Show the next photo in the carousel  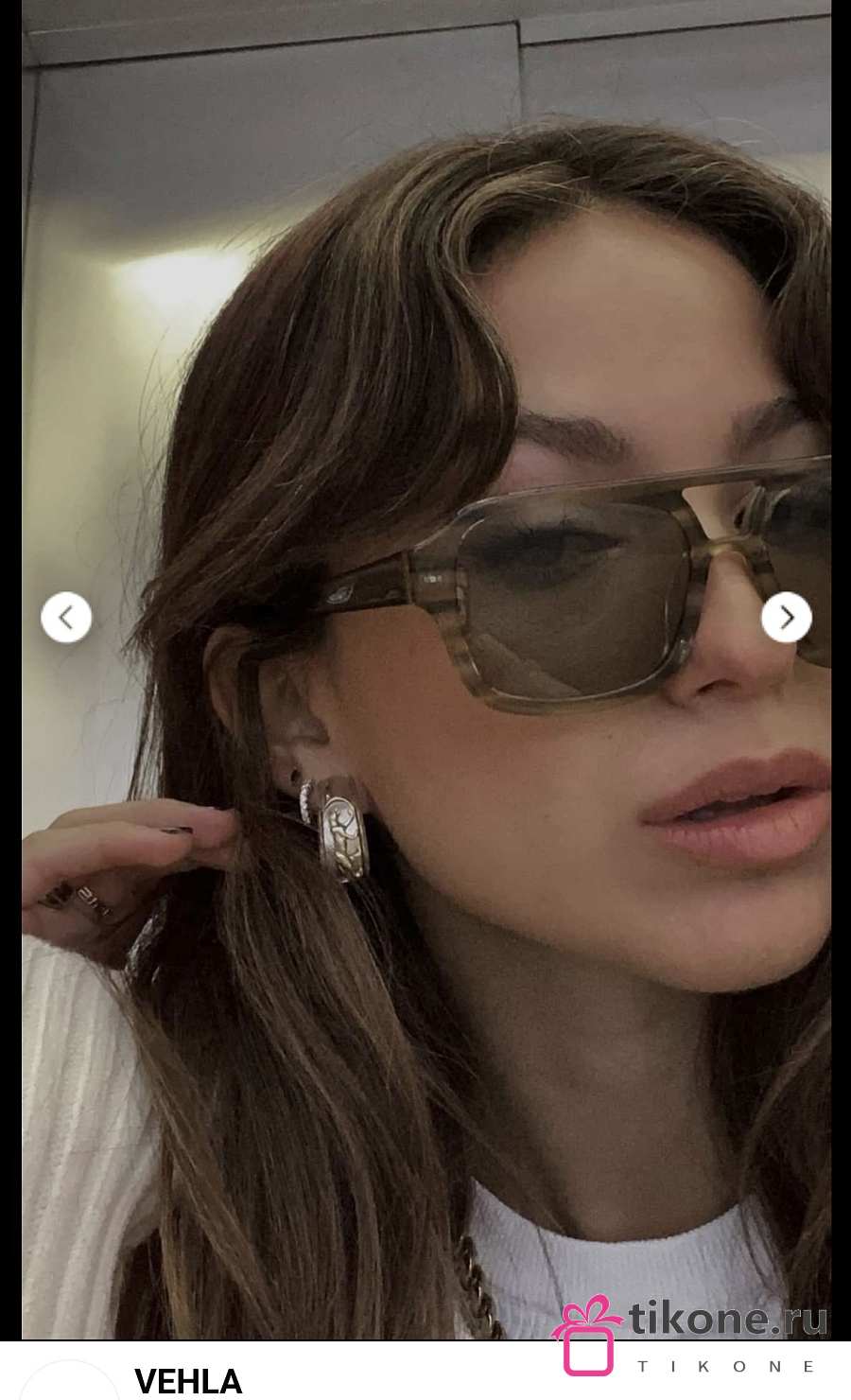[x=786, y=618]
